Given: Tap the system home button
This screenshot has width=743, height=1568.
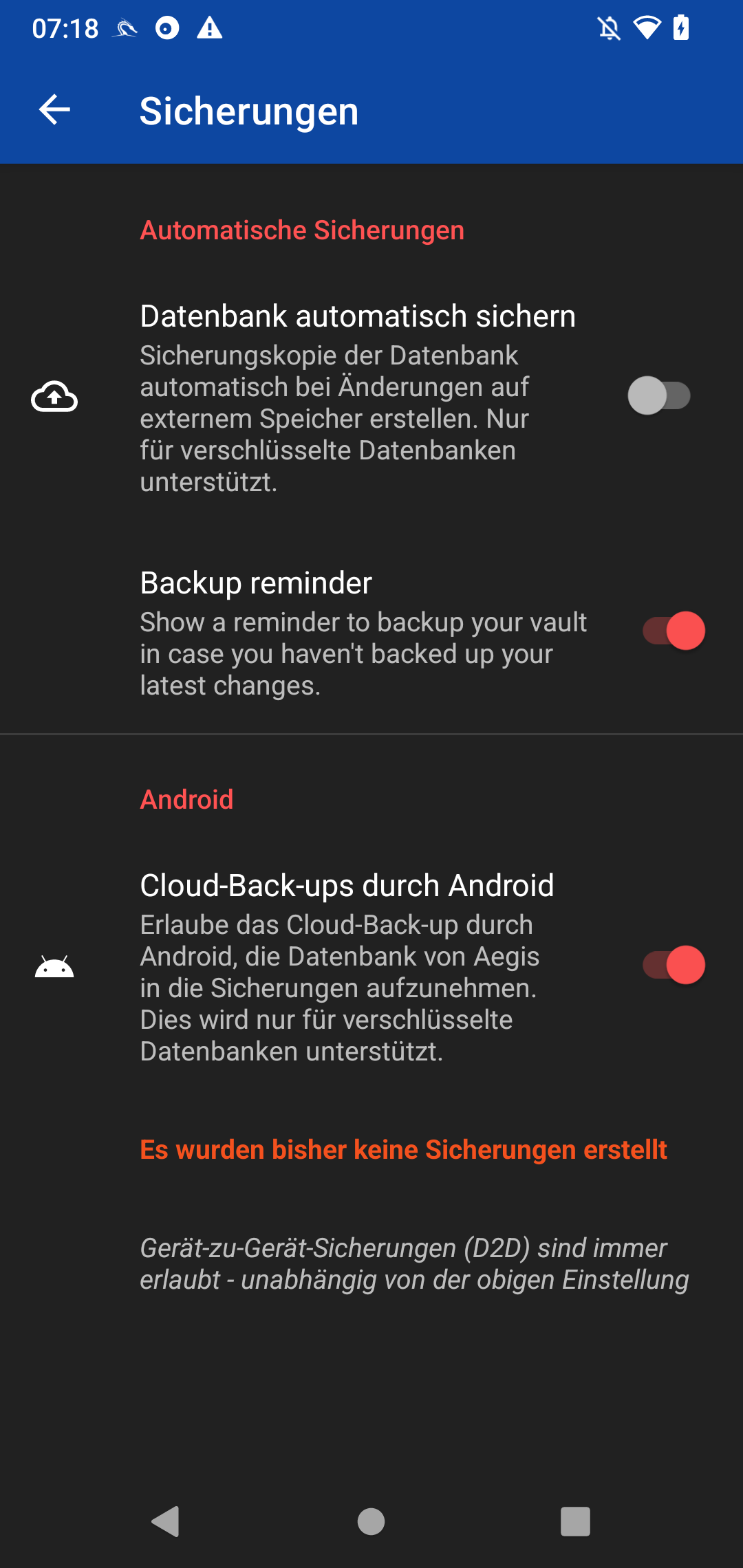Looking at the screenshot, I should coord(371,1521).
